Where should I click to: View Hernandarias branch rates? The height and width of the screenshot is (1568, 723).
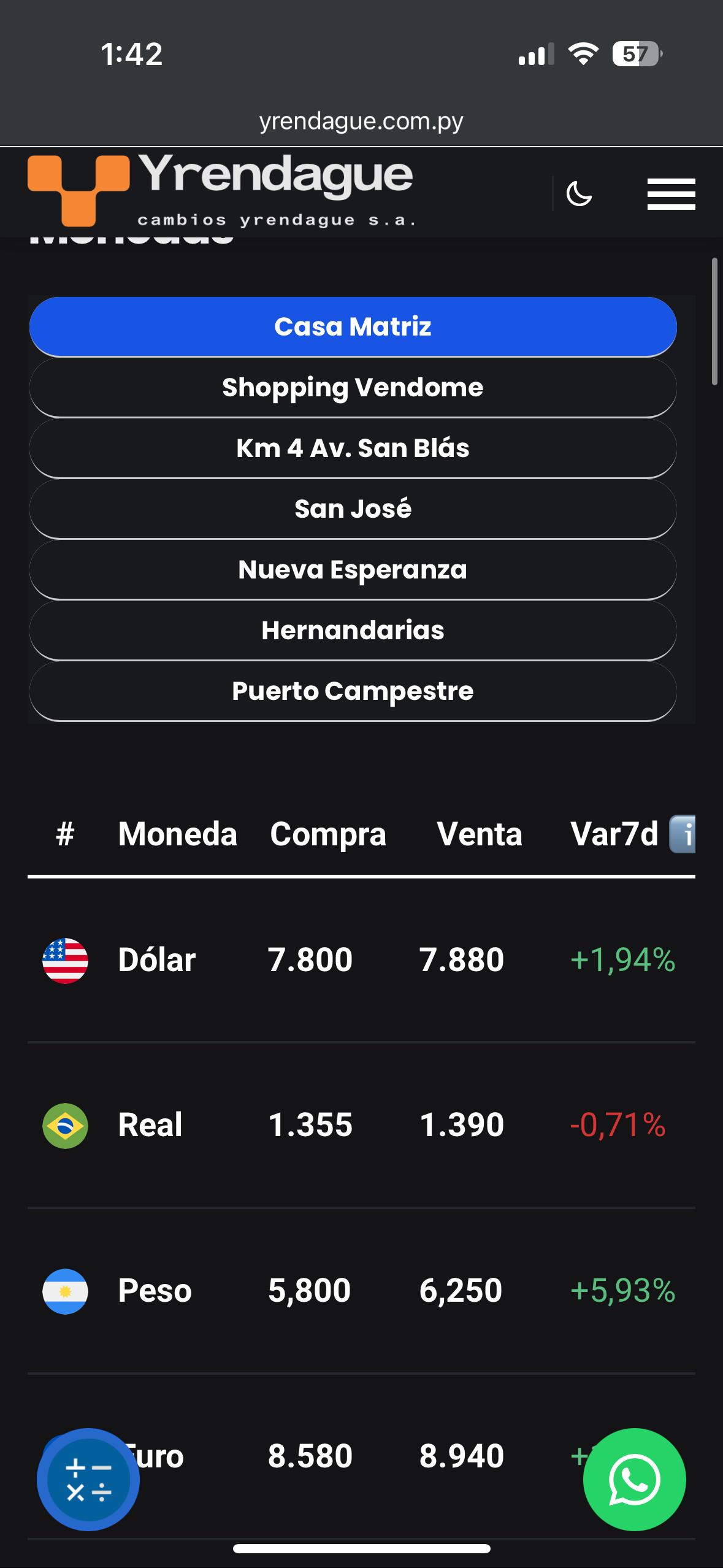point(353,630)
